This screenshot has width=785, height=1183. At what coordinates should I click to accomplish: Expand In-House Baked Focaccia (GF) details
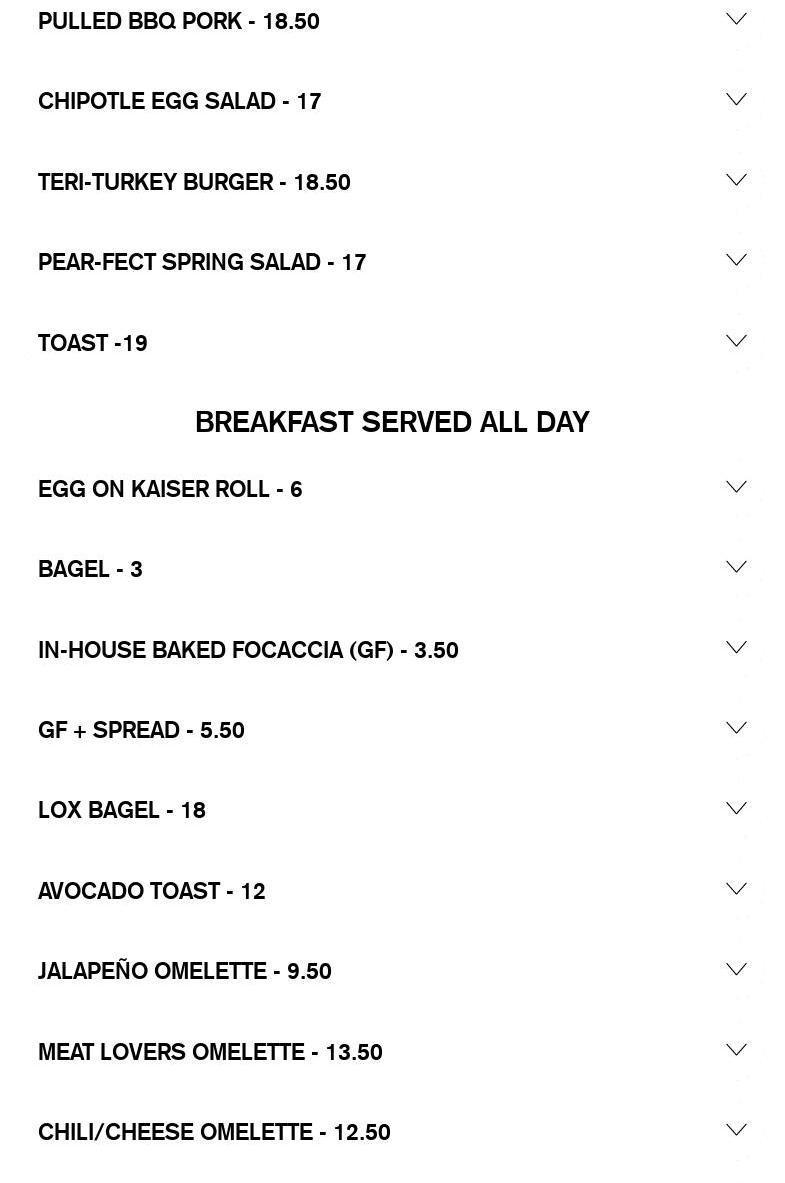coord(736,648)
